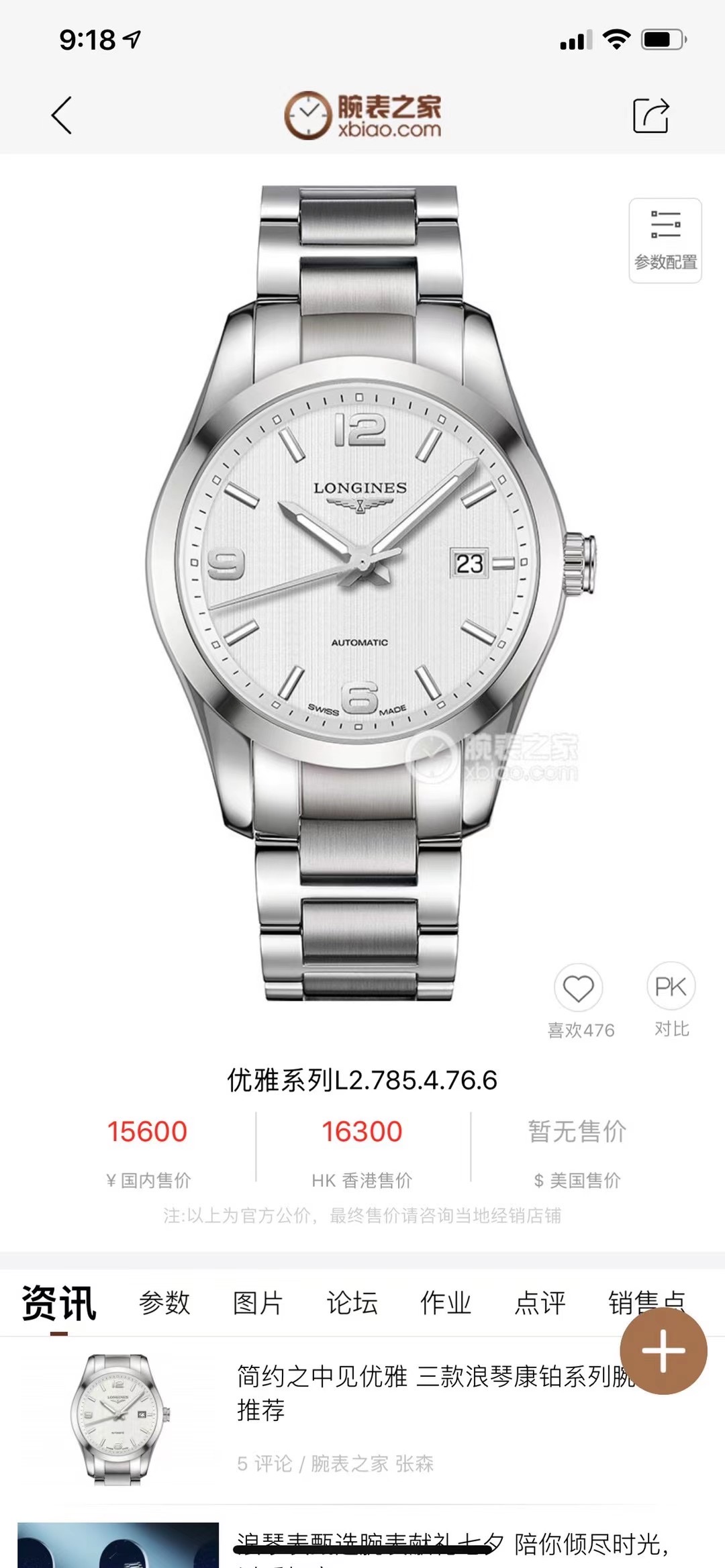Like this watch with the heart icon
The width and height of the screenshot is (725, 1568).
pos(579,988)
